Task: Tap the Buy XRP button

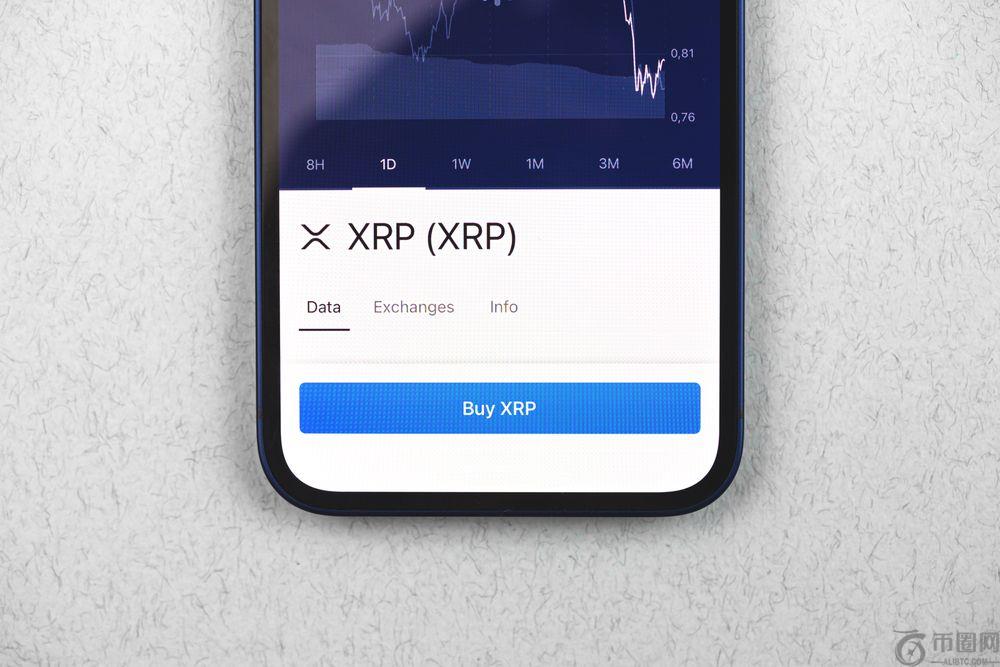Action: tap(499, 408)
